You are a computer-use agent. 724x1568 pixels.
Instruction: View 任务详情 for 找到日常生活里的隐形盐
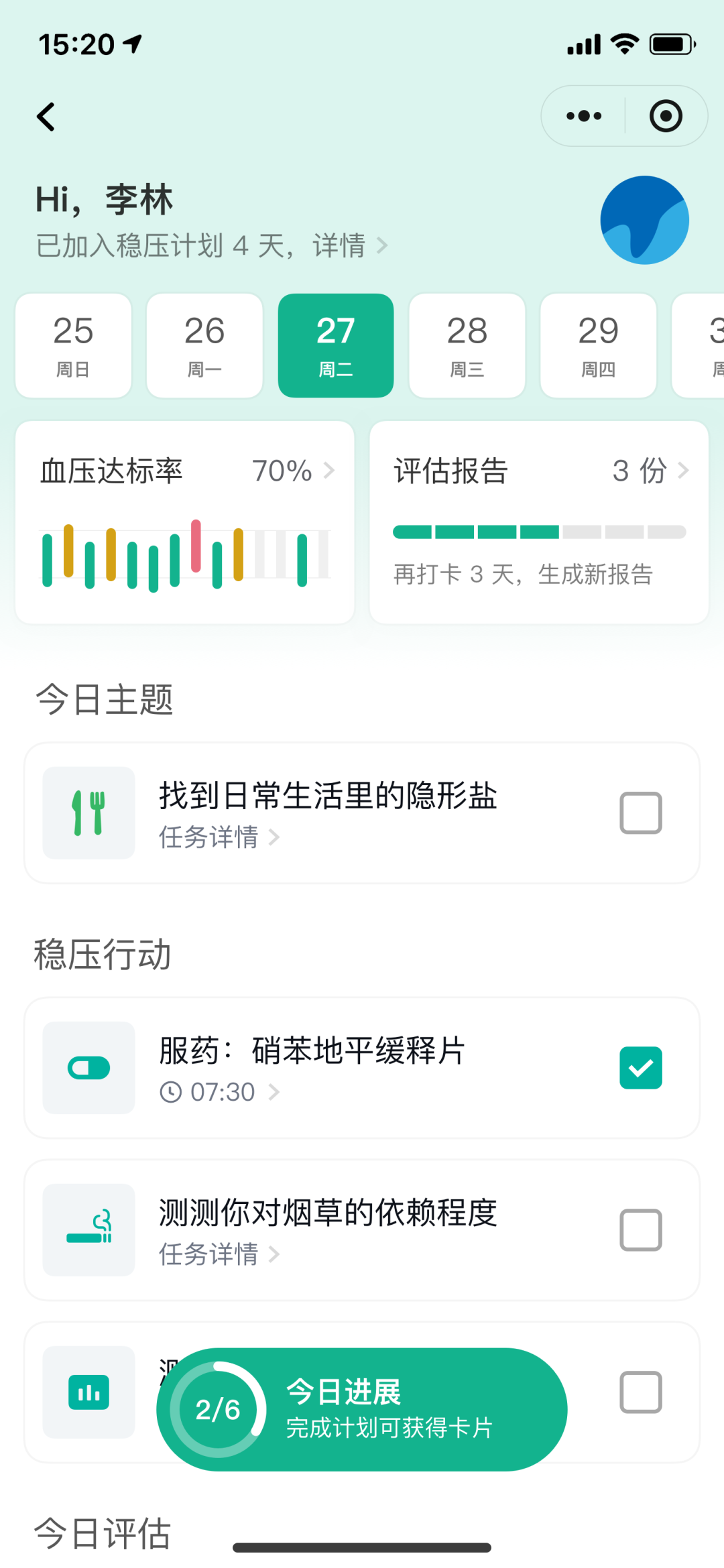pos(219,837)
